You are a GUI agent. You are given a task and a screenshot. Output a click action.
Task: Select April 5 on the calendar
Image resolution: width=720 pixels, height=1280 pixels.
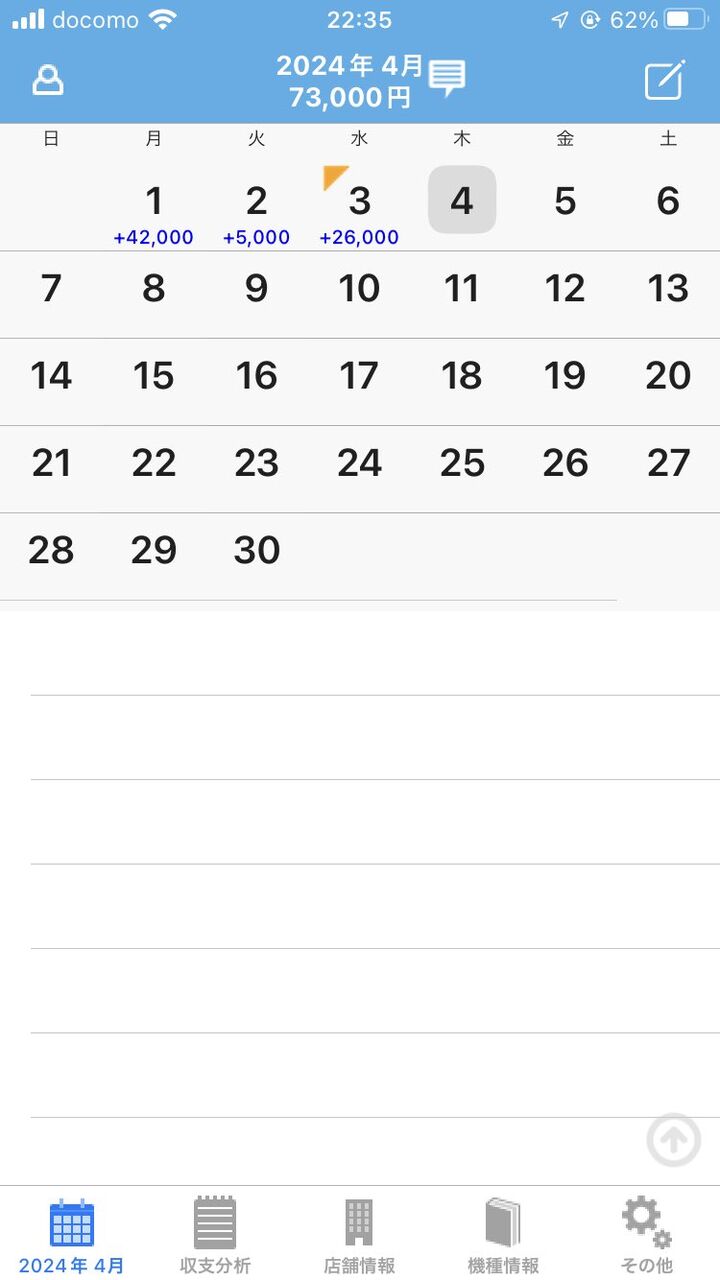[565, 201]
